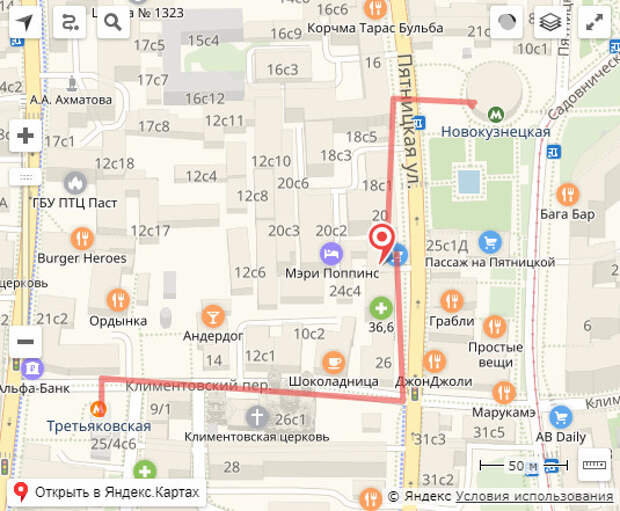Tap the Пассаж на Пятницкой shop marker
The image size is (620, 511).
[x=489, y=241]
